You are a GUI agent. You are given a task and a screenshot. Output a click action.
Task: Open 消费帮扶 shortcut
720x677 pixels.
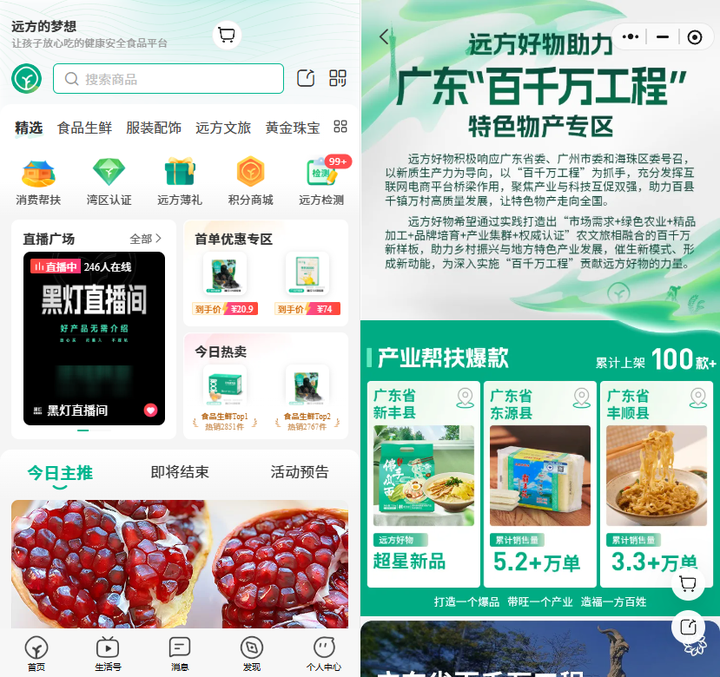pos(38,182)
